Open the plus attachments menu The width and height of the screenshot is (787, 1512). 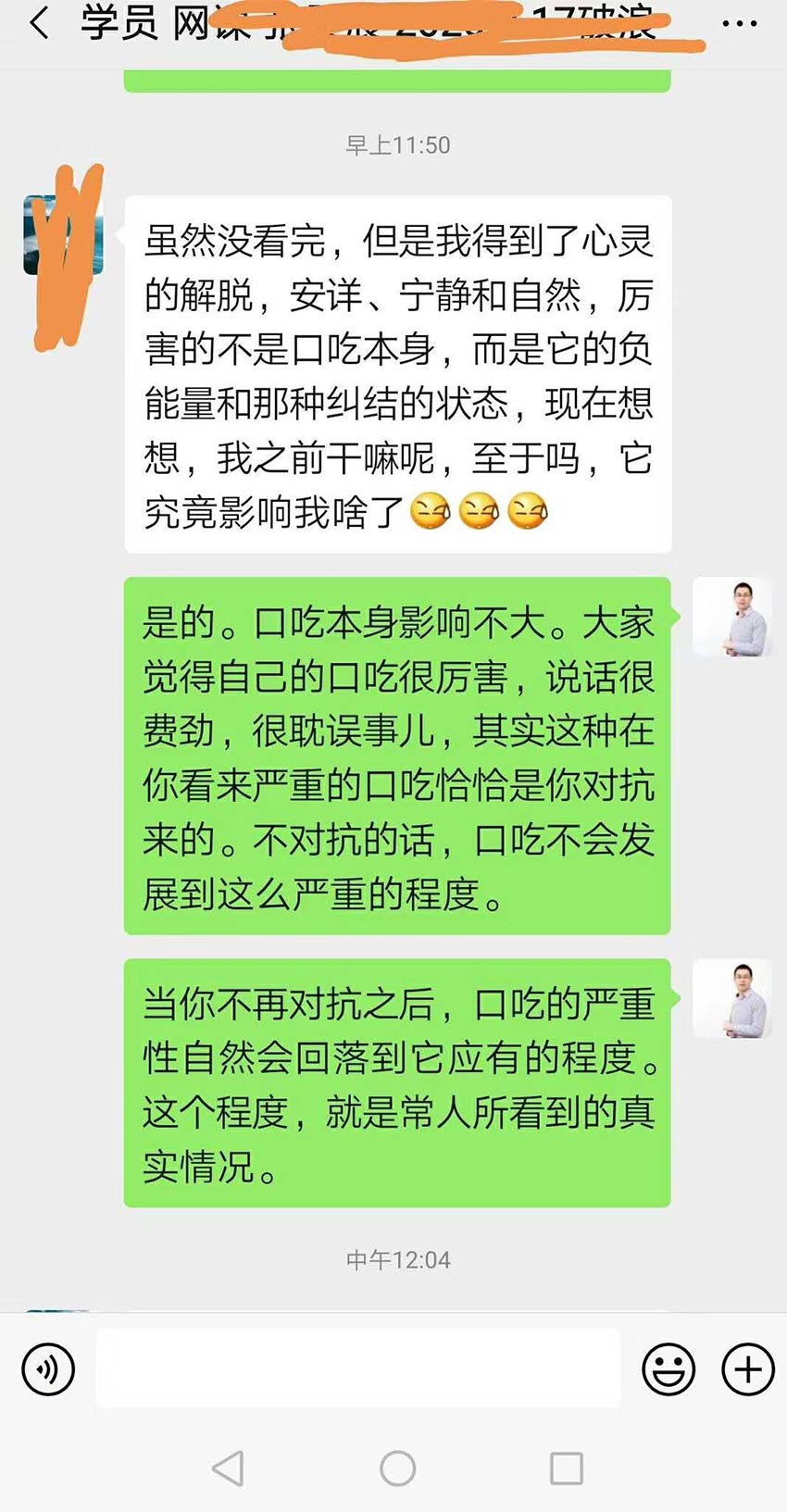click(748, 1369)
